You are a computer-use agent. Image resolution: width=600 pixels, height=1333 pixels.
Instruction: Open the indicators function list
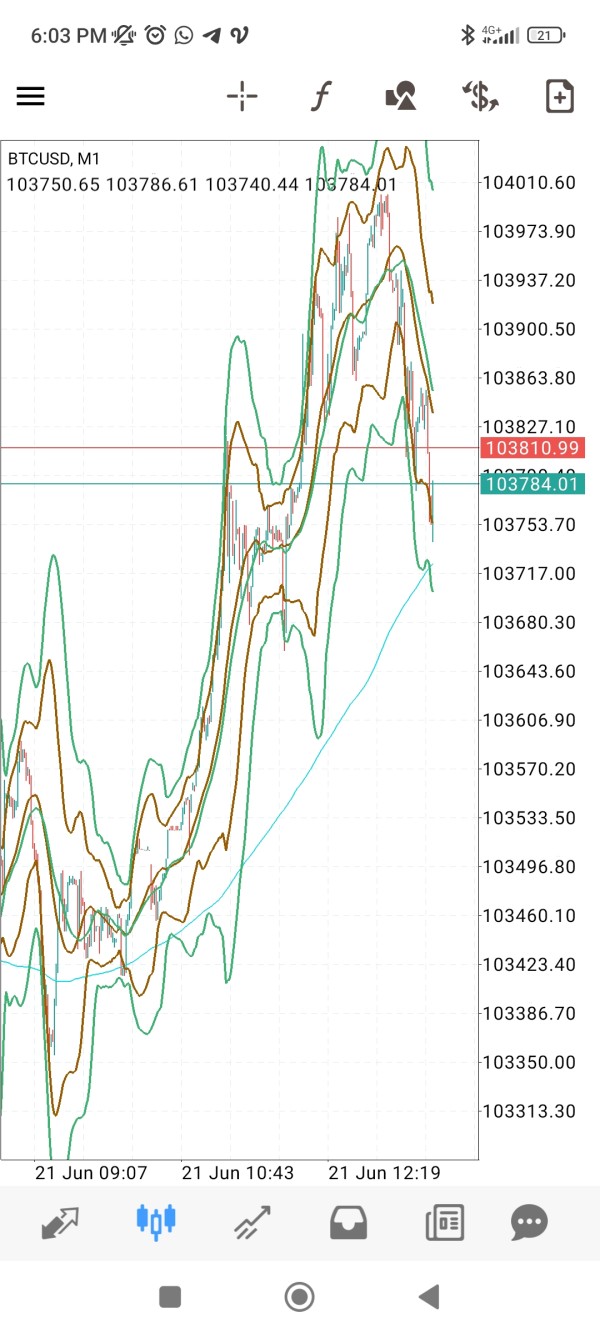321,97
